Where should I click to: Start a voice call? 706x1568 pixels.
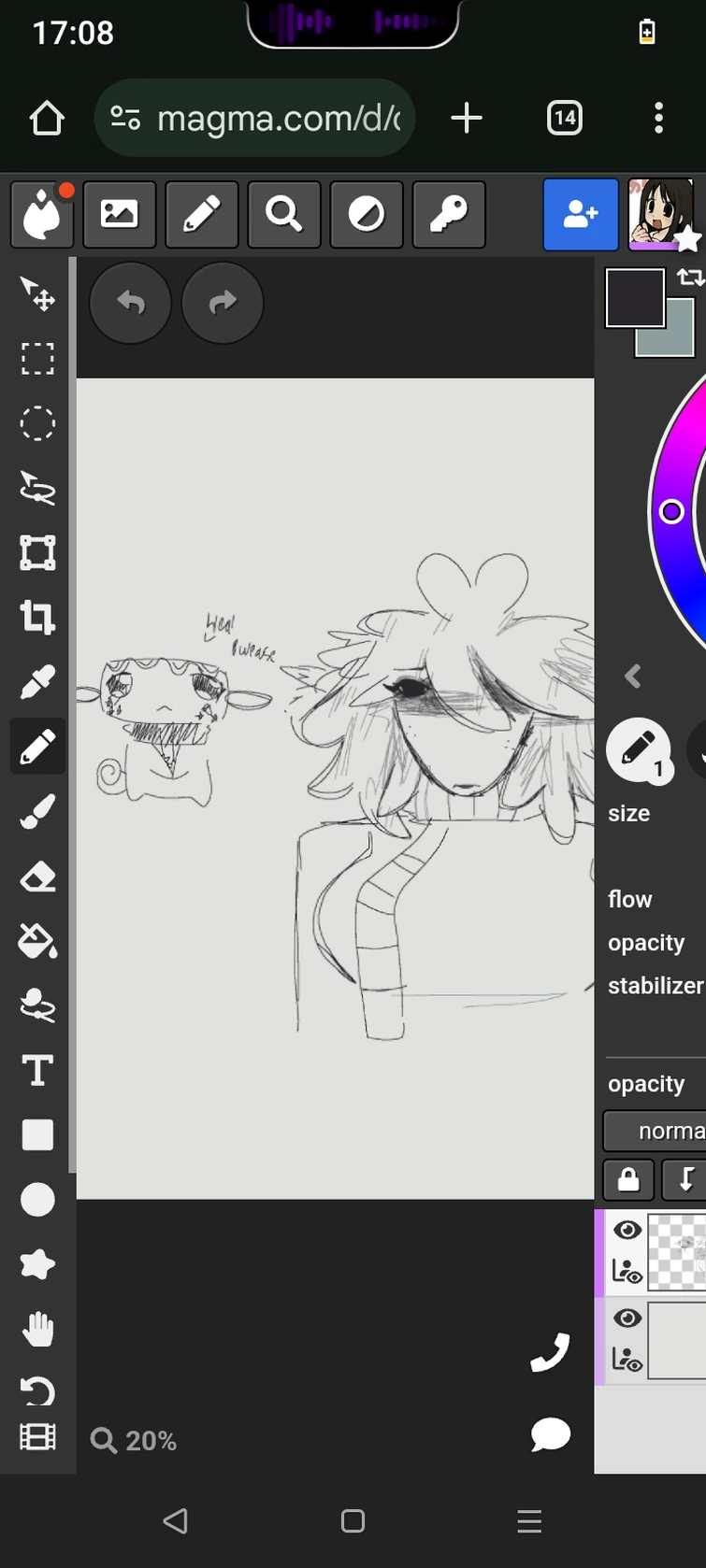tap(550, 1352)
